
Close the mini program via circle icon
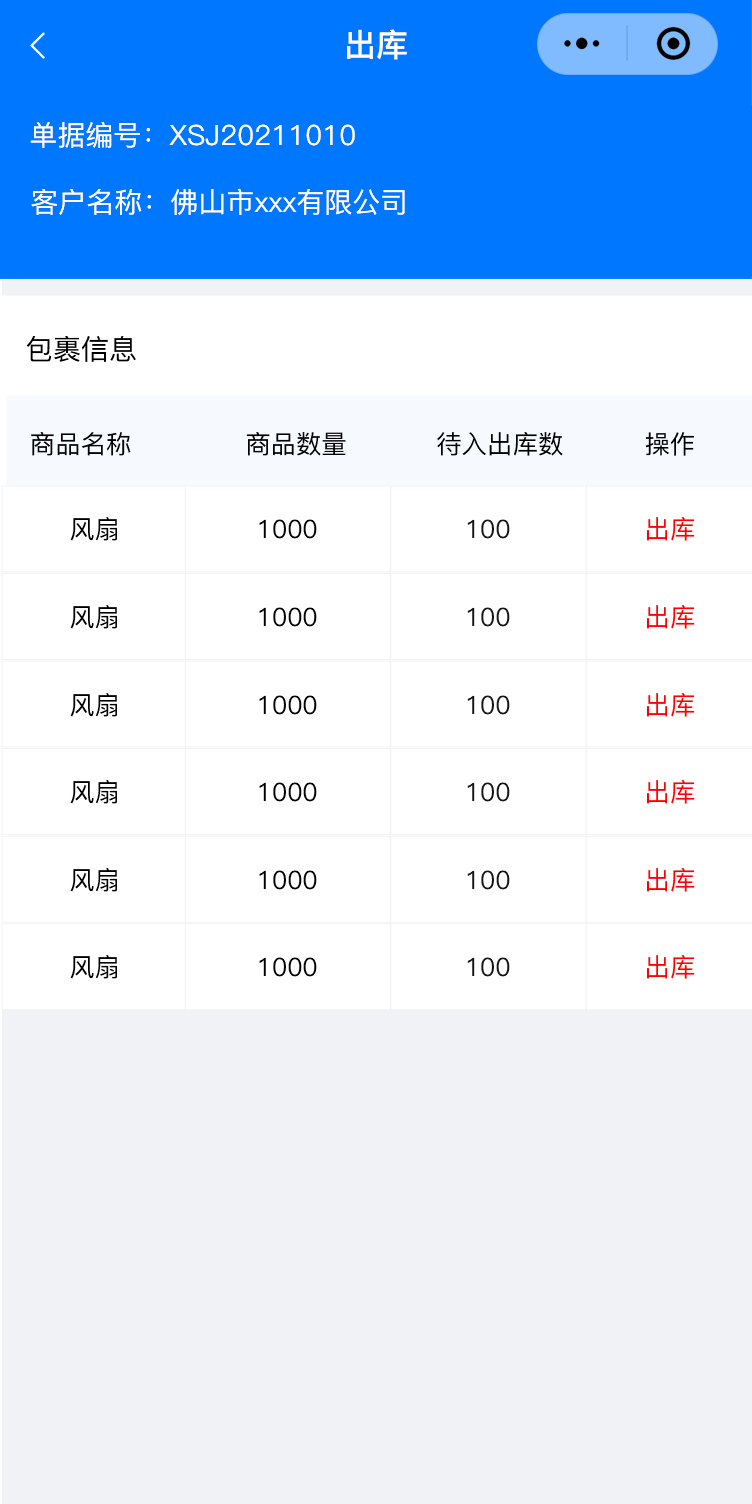click(x=673, y=44)
